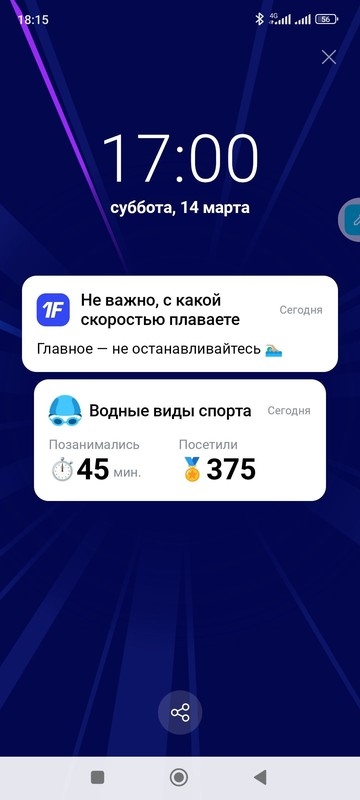Go back with the system back button
The height and width of the screenshot is (800, 360).
260,777
